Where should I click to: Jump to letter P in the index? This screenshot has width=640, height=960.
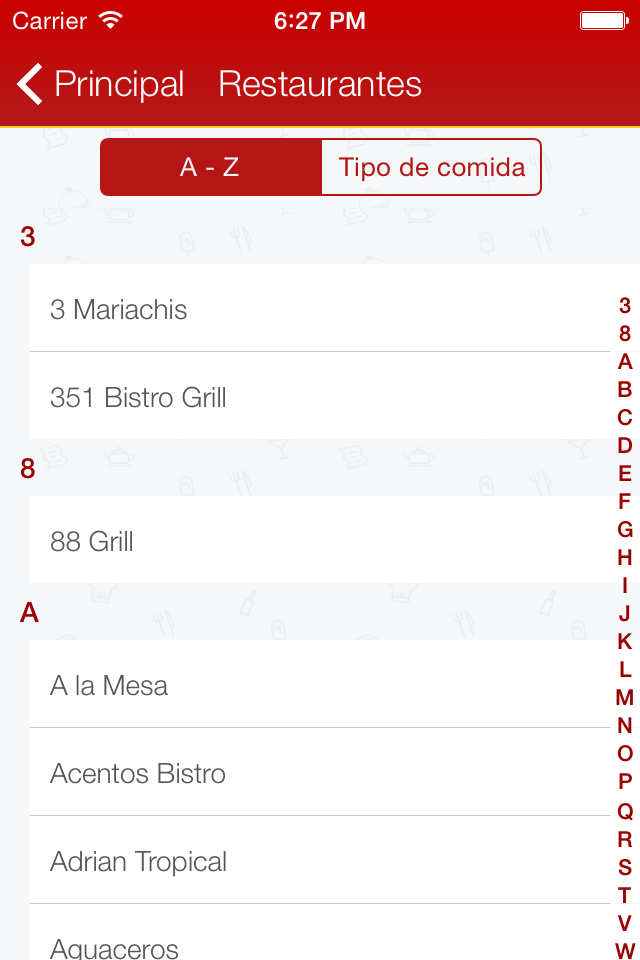[625, 782]
